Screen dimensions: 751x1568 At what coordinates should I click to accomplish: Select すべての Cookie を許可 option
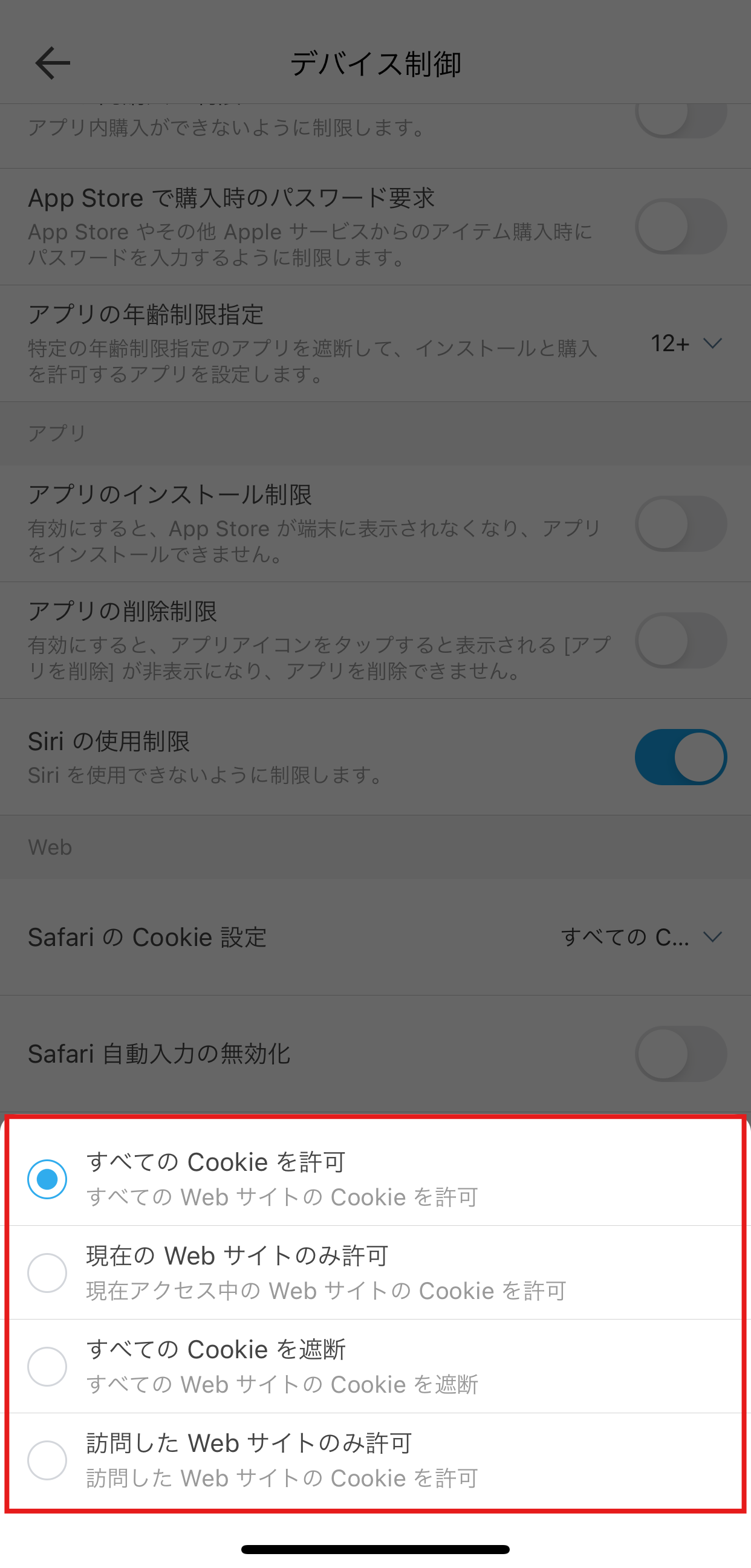[375, 1179]
